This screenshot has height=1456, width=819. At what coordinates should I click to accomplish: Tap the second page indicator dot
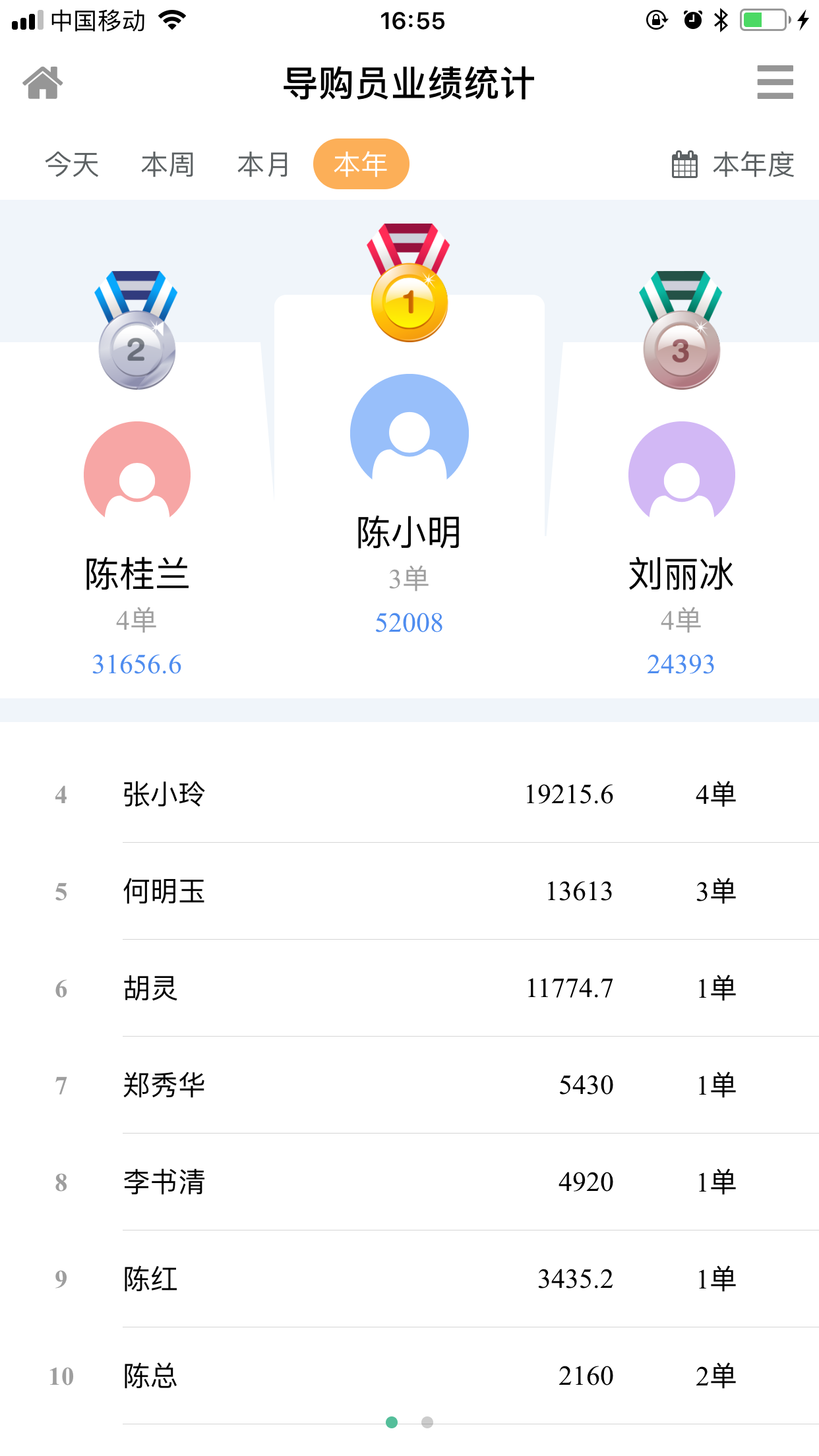click(427, 1422)
